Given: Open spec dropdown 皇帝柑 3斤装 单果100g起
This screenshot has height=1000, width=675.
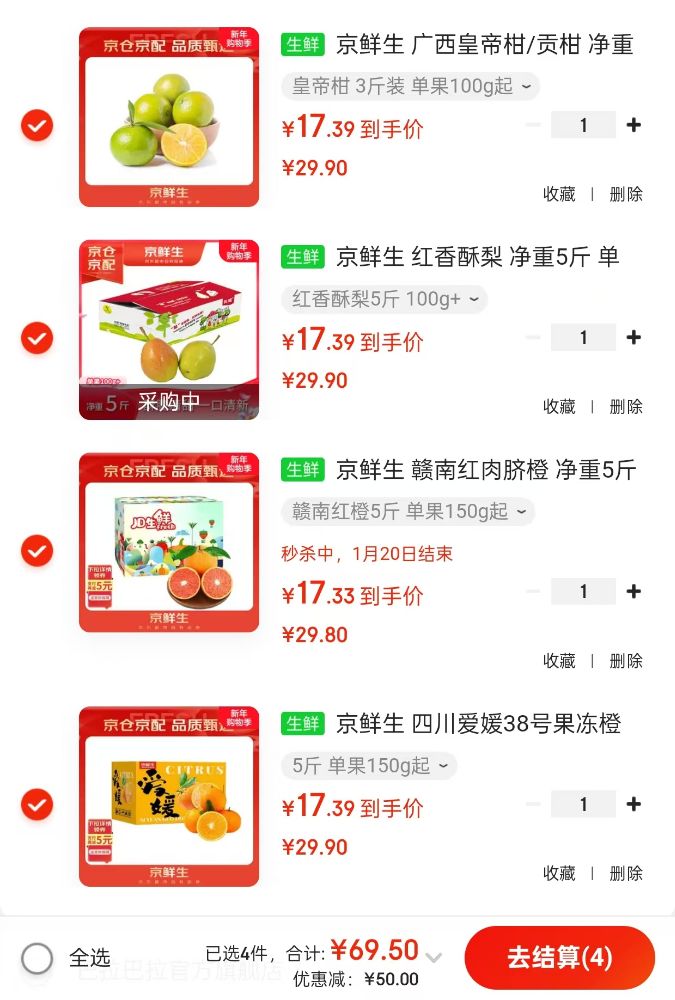Looking at the screenshot, I should point(411,86).
